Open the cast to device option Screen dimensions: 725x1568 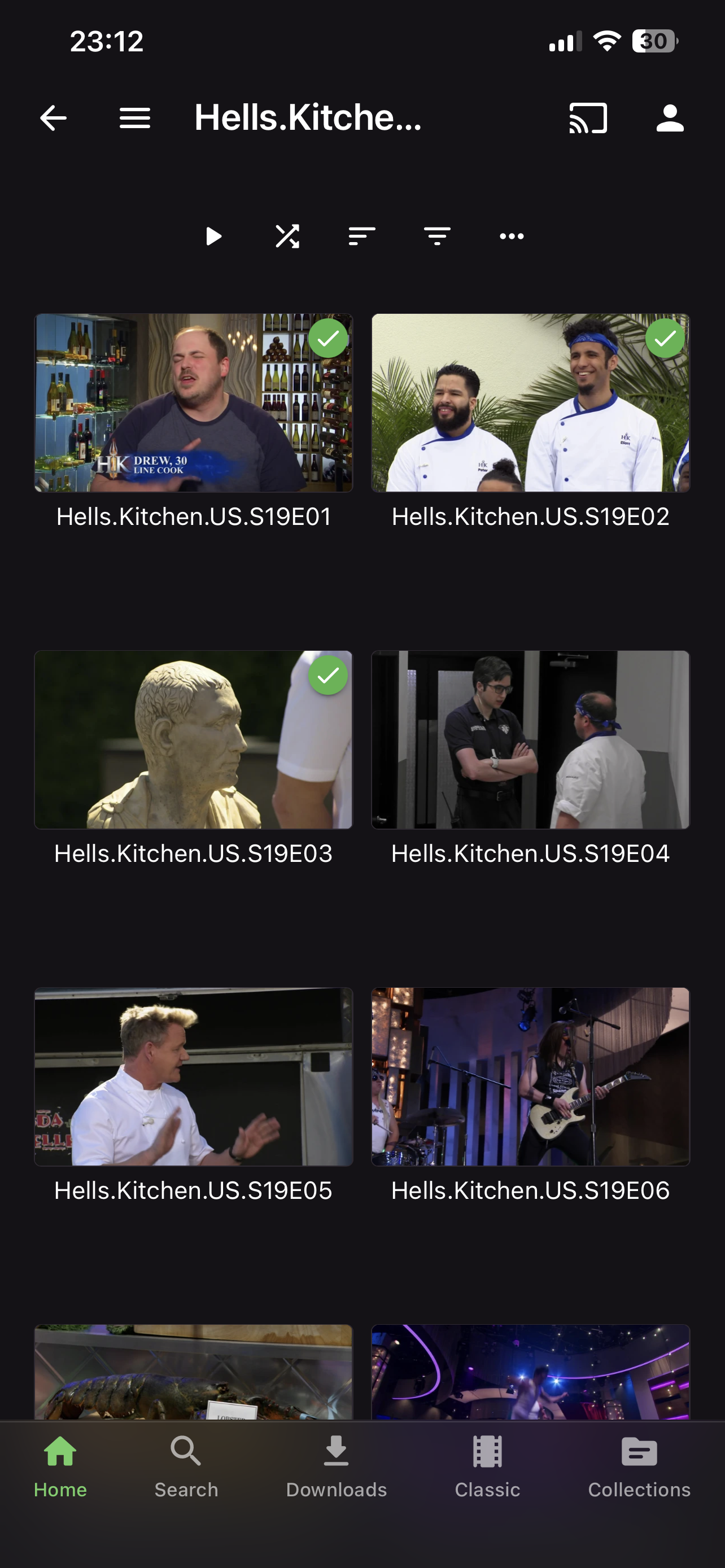[x=587, y=117]
